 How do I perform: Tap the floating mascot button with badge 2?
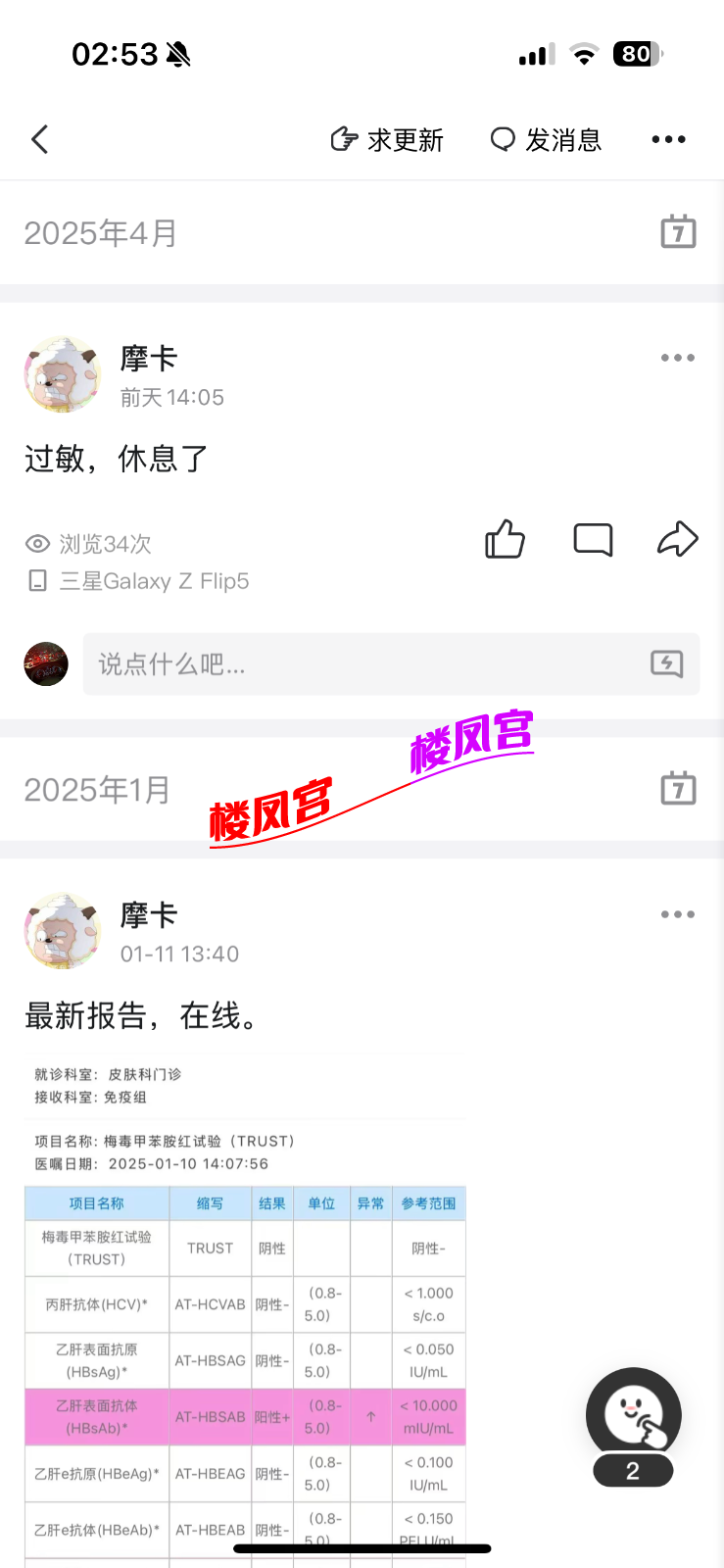[x=633, y=1416]
